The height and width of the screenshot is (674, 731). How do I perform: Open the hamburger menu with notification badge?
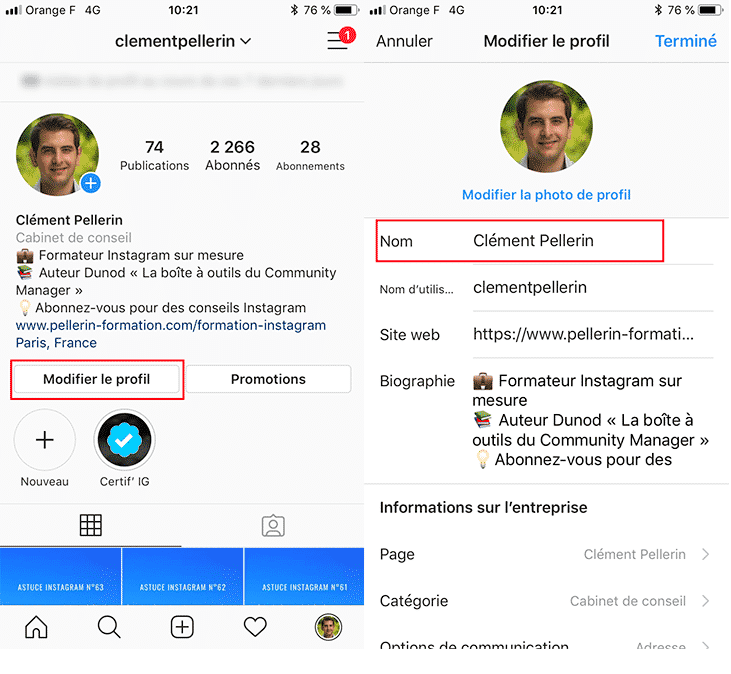point(338,41)
